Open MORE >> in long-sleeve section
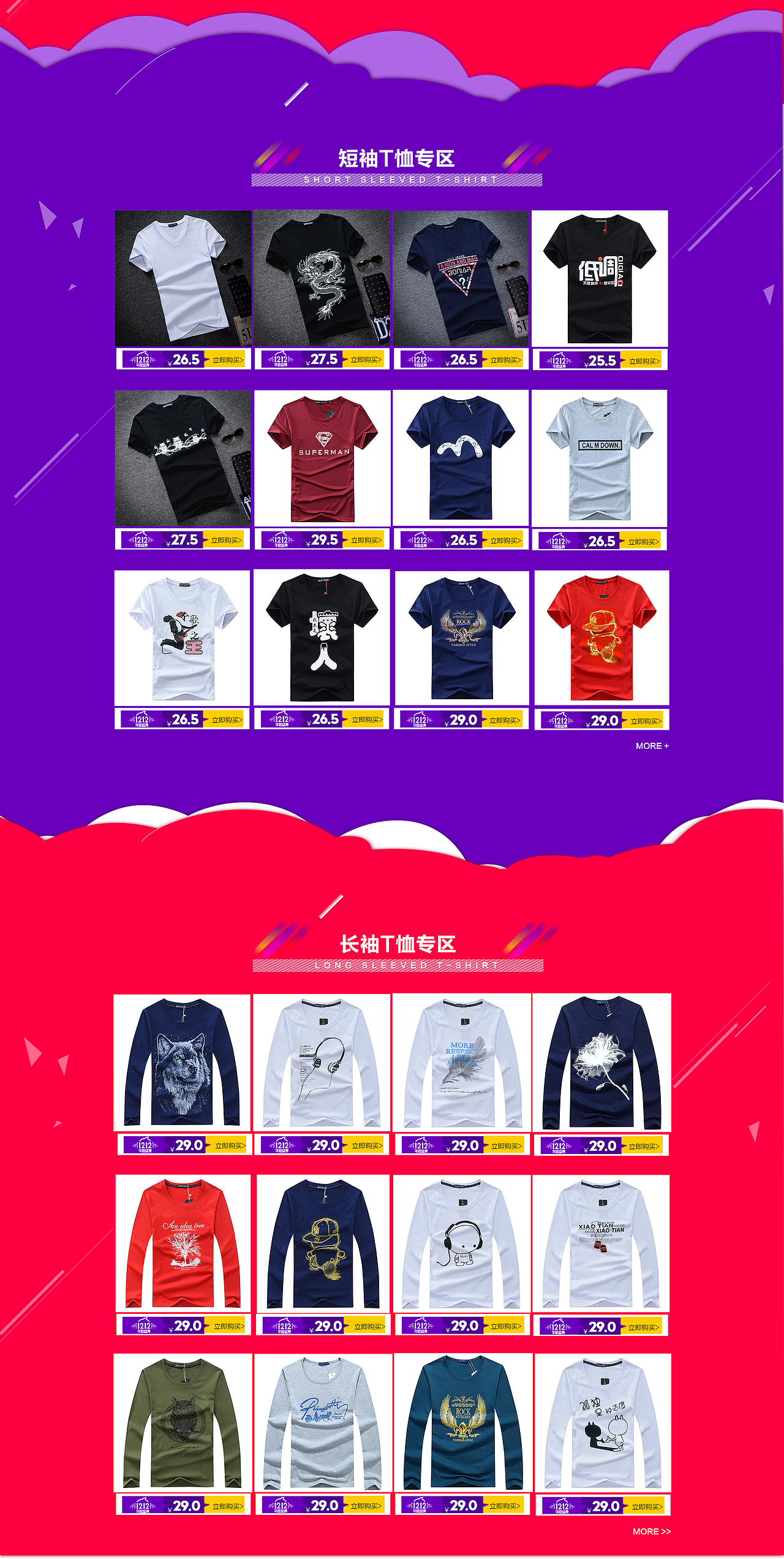Screen dimensions: 784x1559 (652, 1531)
